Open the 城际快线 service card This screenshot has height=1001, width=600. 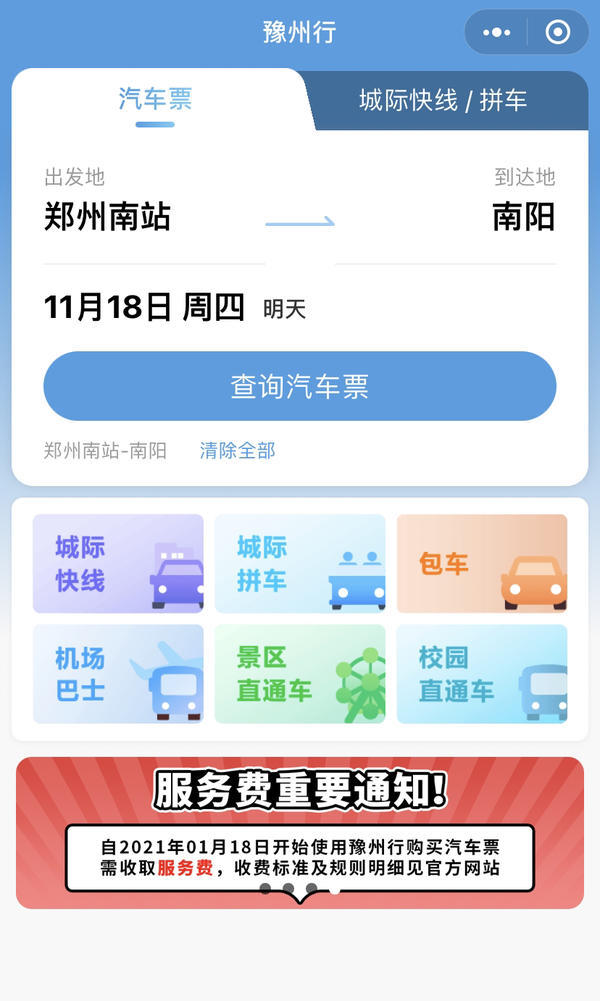[x=118, y=563]
